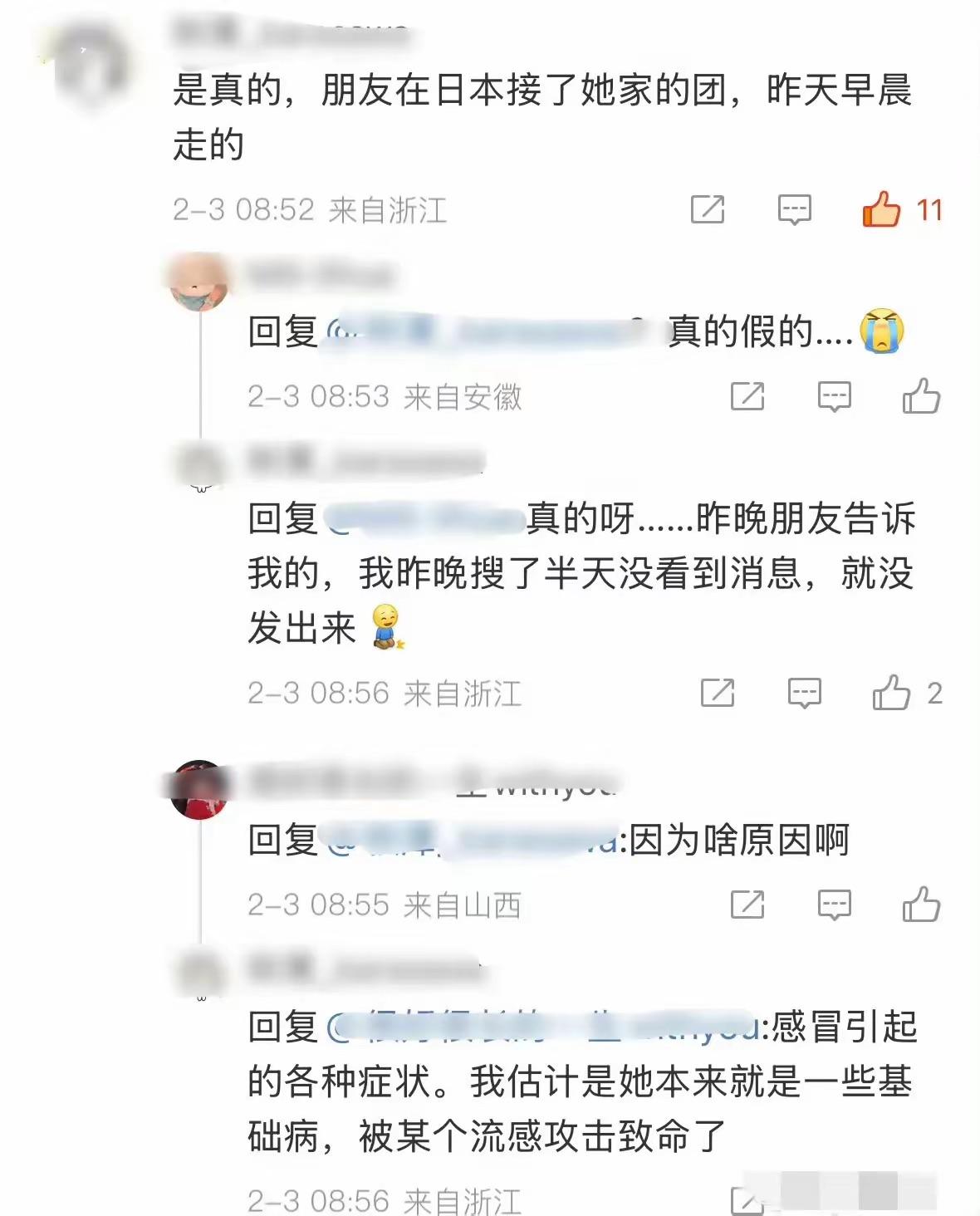Reply to the comment '因为啥原因啊'
Screen dimensions: 980x1216
tap(834, 905)
